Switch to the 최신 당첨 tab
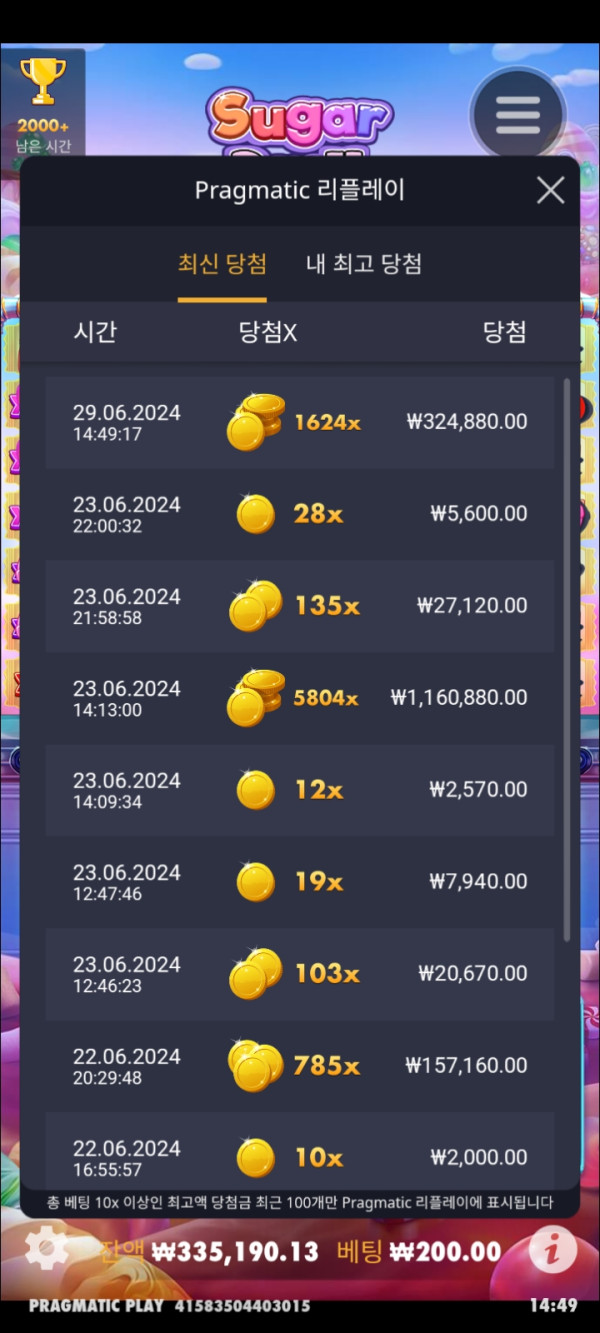This screenshot has width=600, height=1333. [x=222, y=265]
